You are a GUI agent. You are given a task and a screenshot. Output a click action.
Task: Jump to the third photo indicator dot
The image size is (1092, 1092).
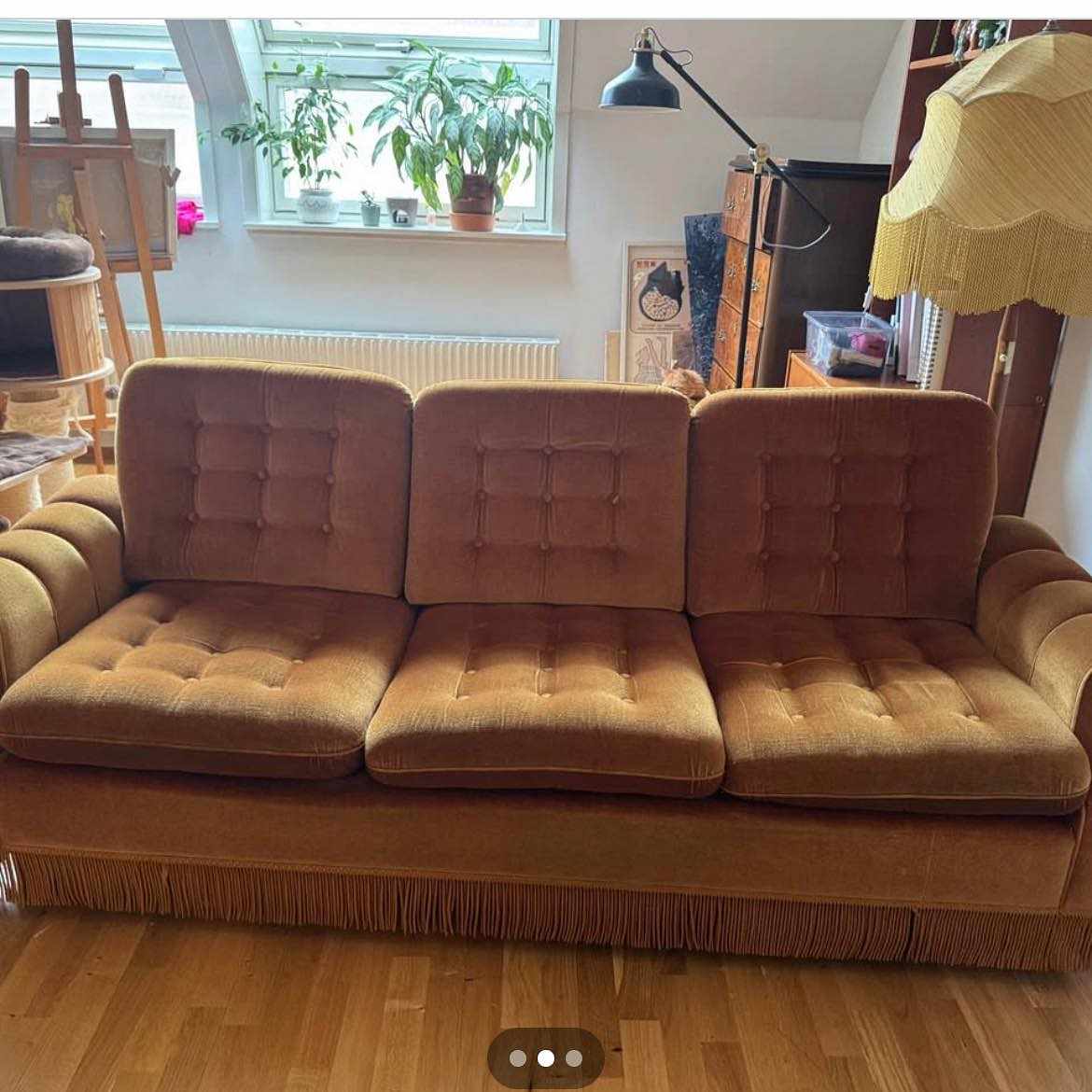574,1057
